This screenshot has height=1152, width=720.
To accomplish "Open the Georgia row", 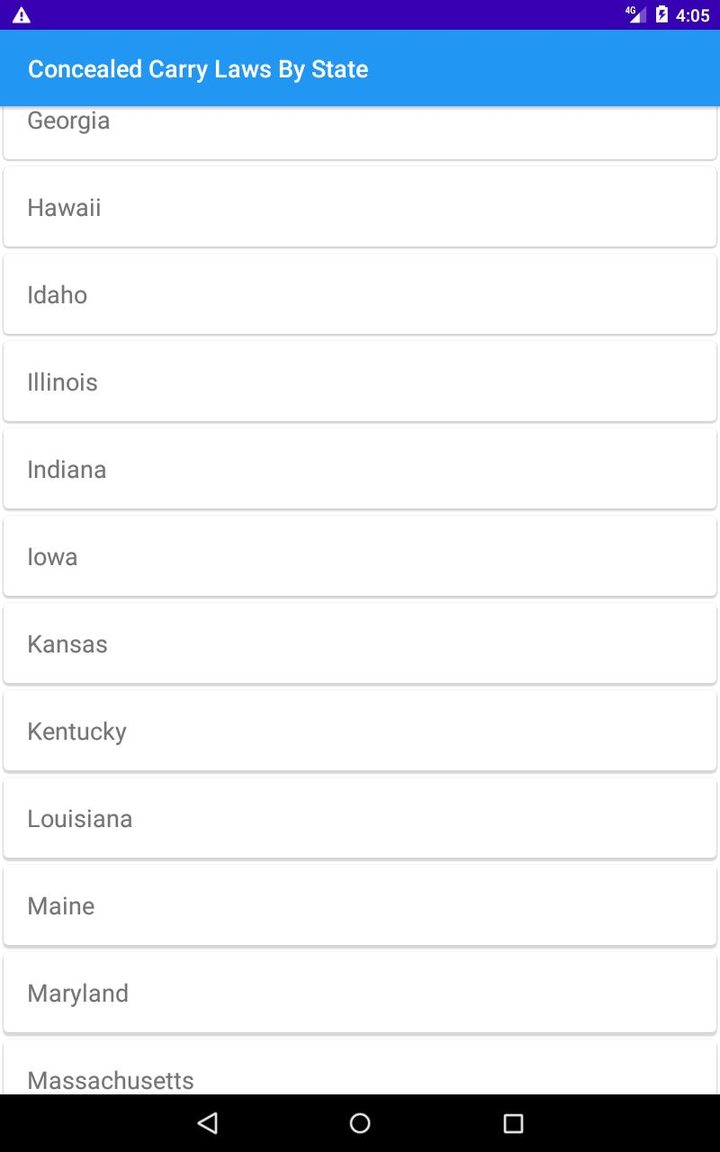I will 360,130.
